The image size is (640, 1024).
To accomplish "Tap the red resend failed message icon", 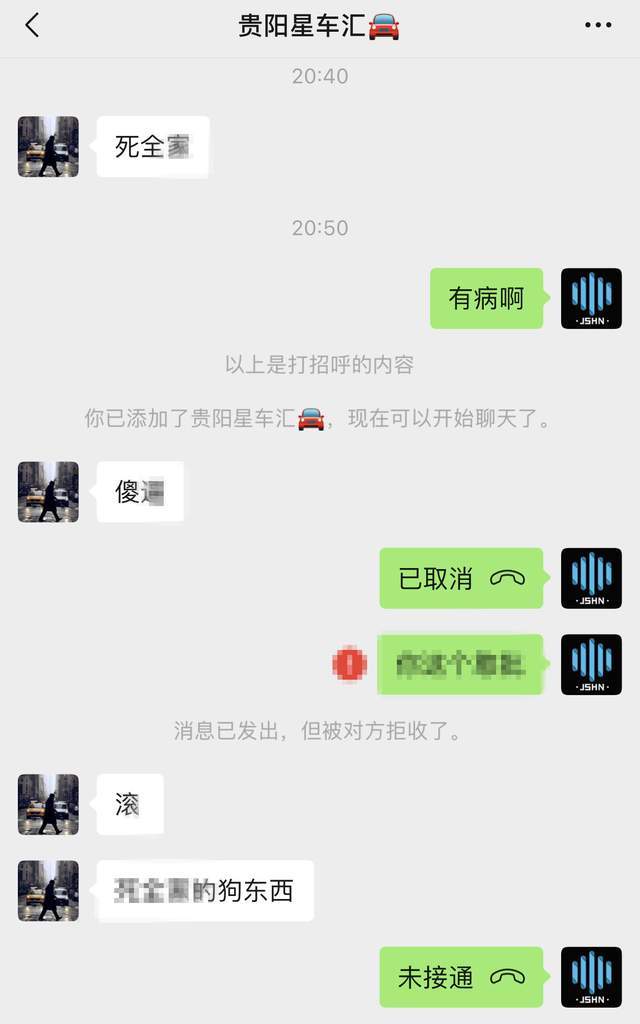I will point(349,664).
